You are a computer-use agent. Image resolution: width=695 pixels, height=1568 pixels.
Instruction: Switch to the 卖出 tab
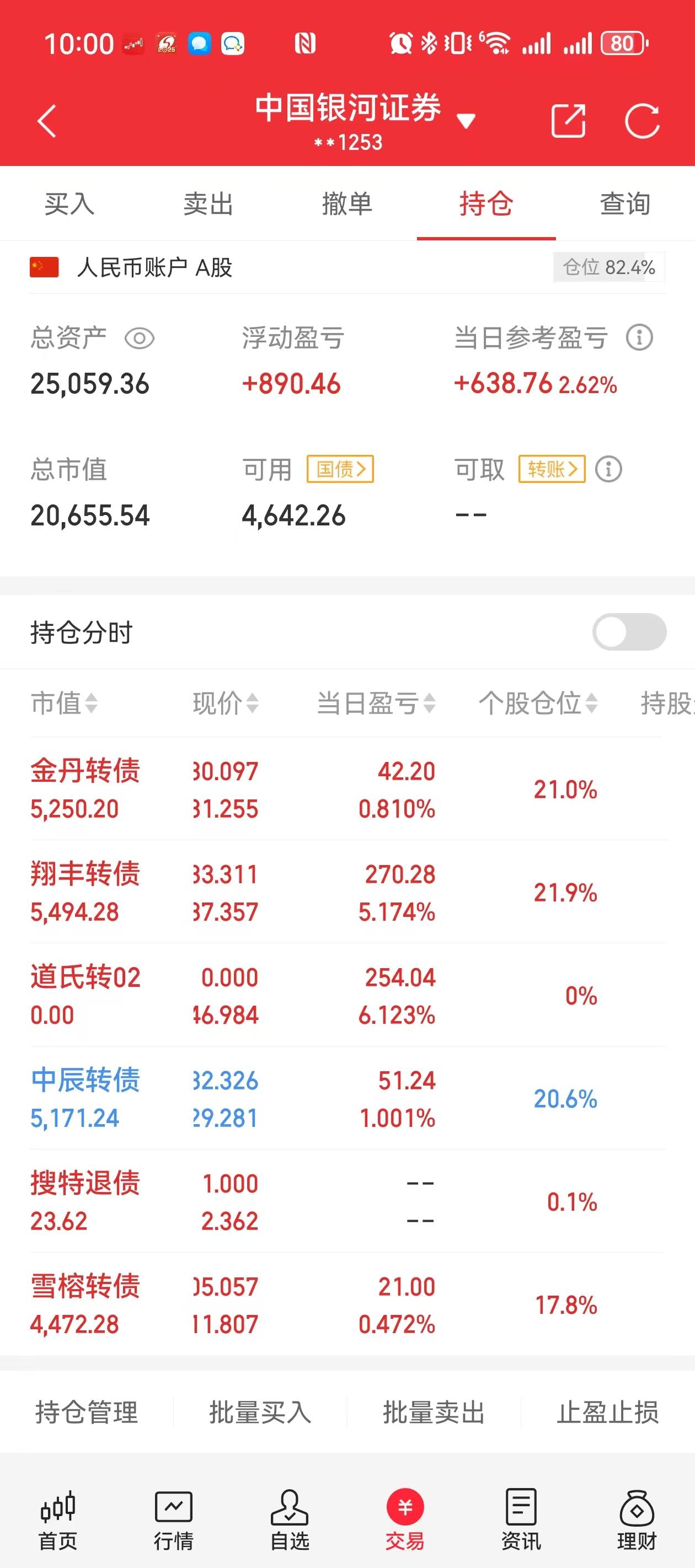click(x=209, y=204)
